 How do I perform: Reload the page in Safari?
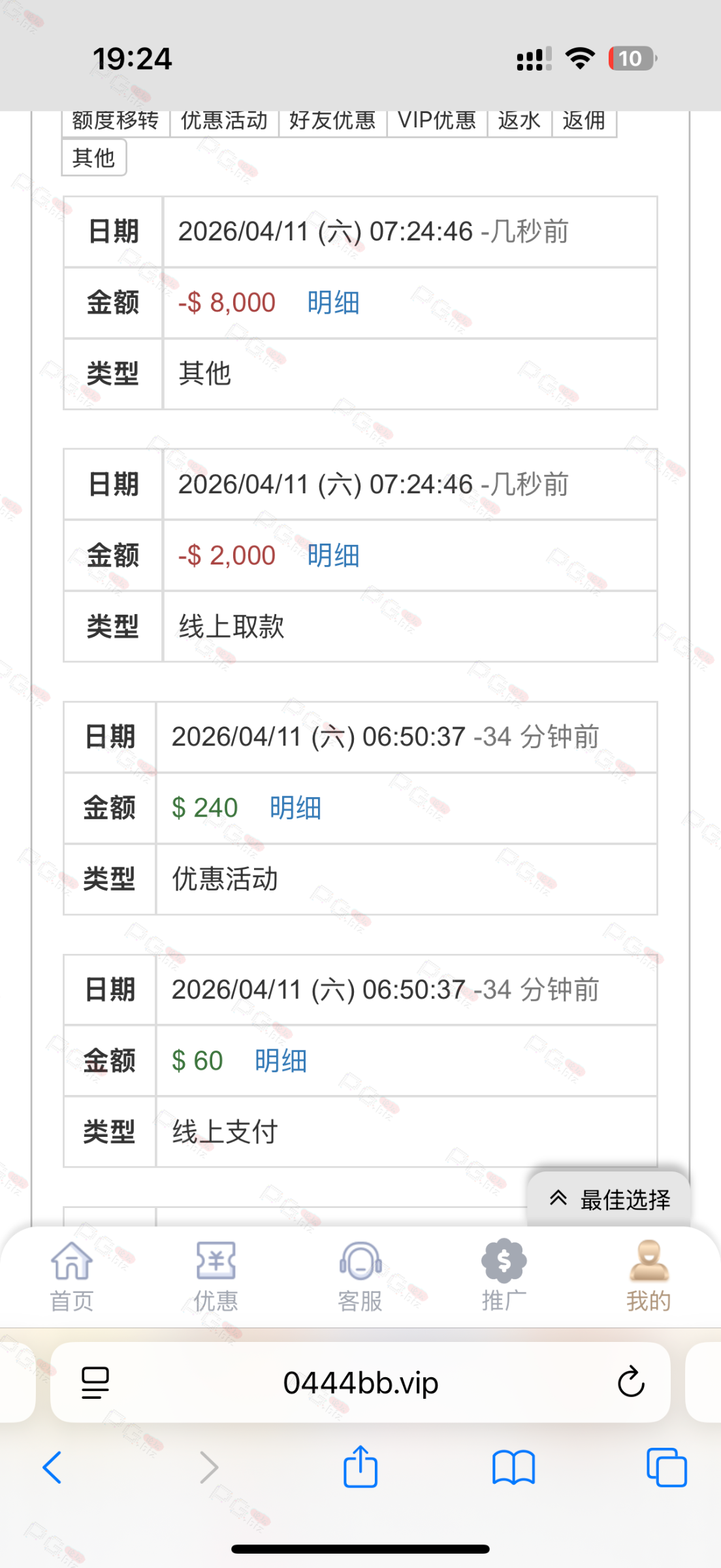[631, 1382]
